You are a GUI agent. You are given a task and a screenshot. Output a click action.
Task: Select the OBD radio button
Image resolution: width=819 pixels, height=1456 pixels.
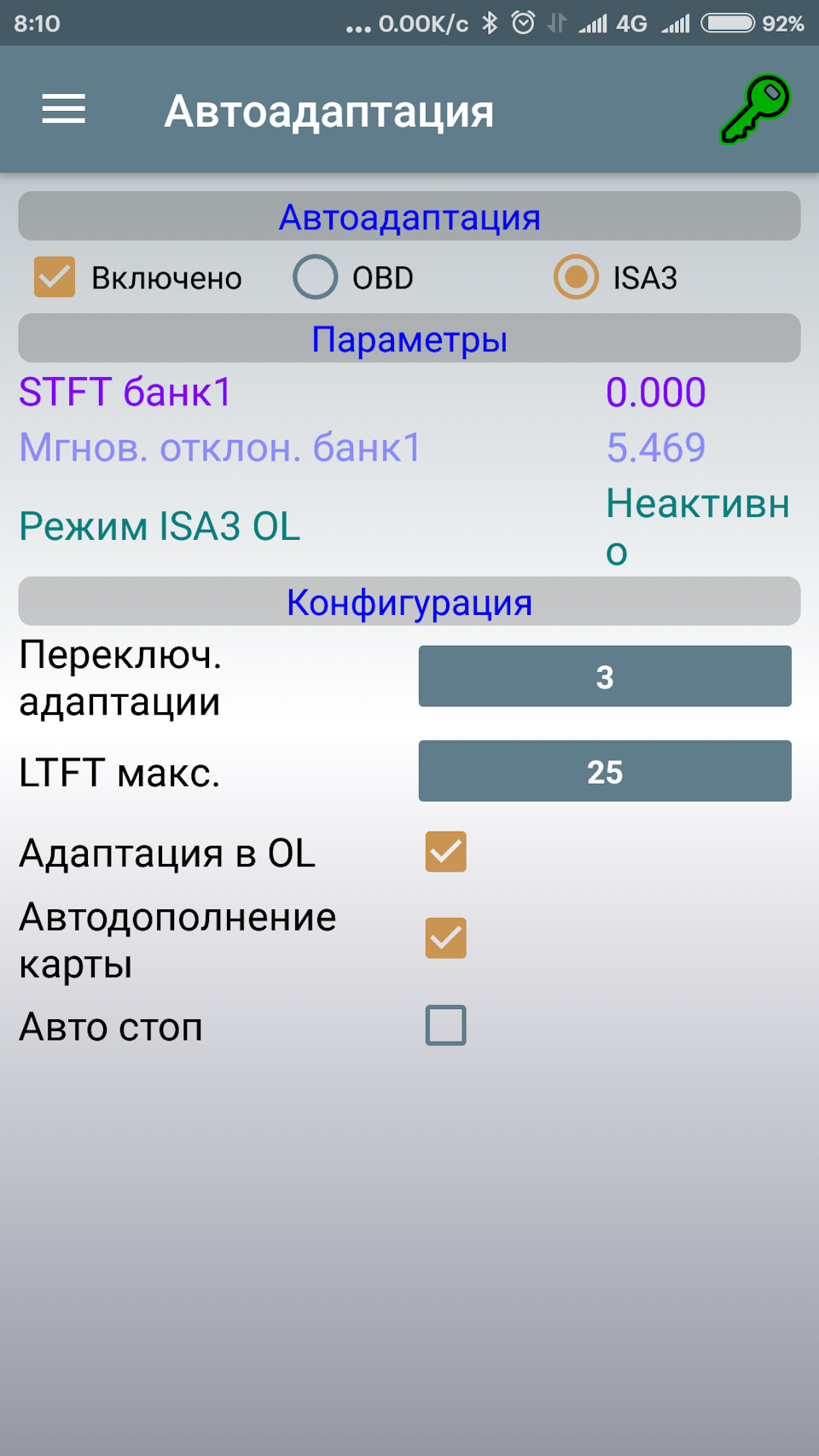[315, 276]
